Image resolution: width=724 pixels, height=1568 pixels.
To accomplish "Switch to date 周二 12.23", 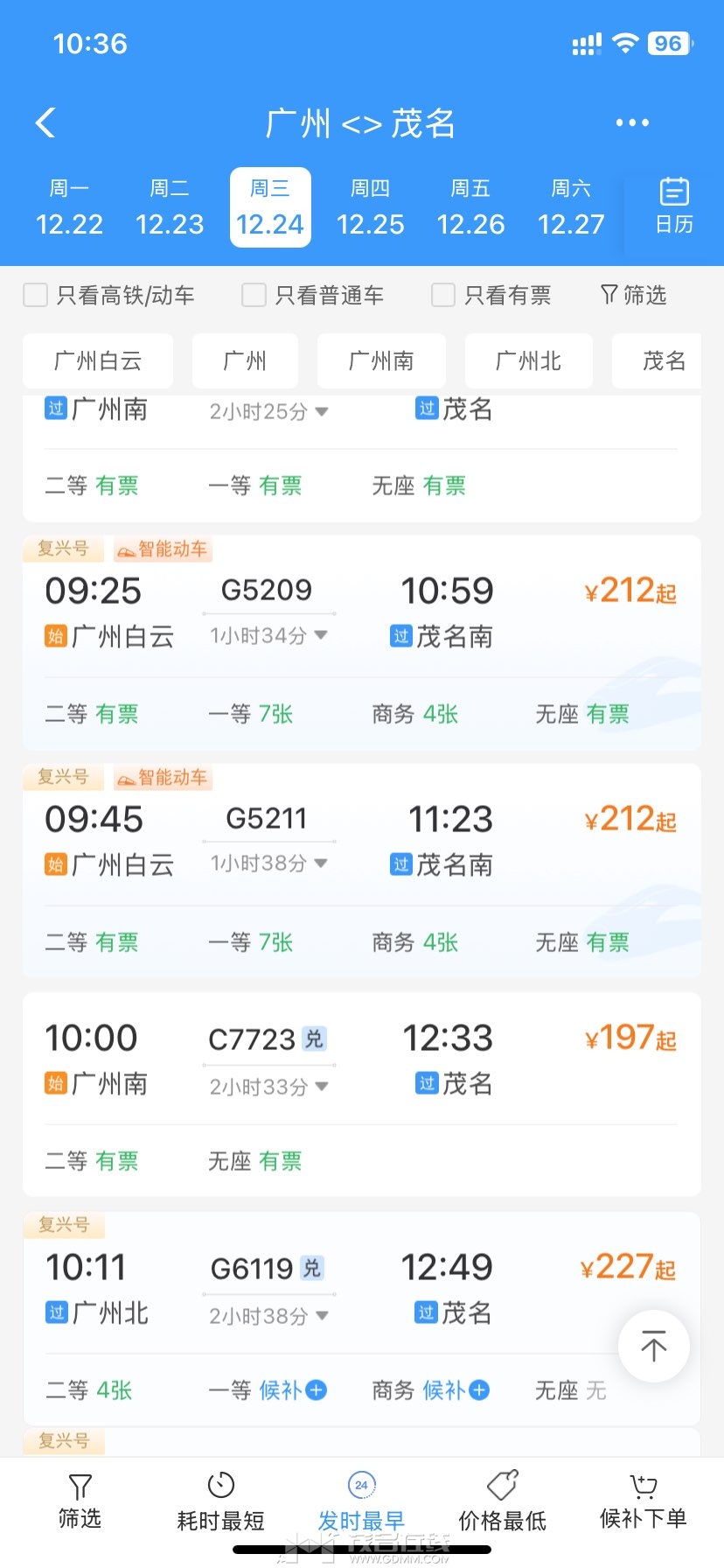I will (x=170, y=207).
